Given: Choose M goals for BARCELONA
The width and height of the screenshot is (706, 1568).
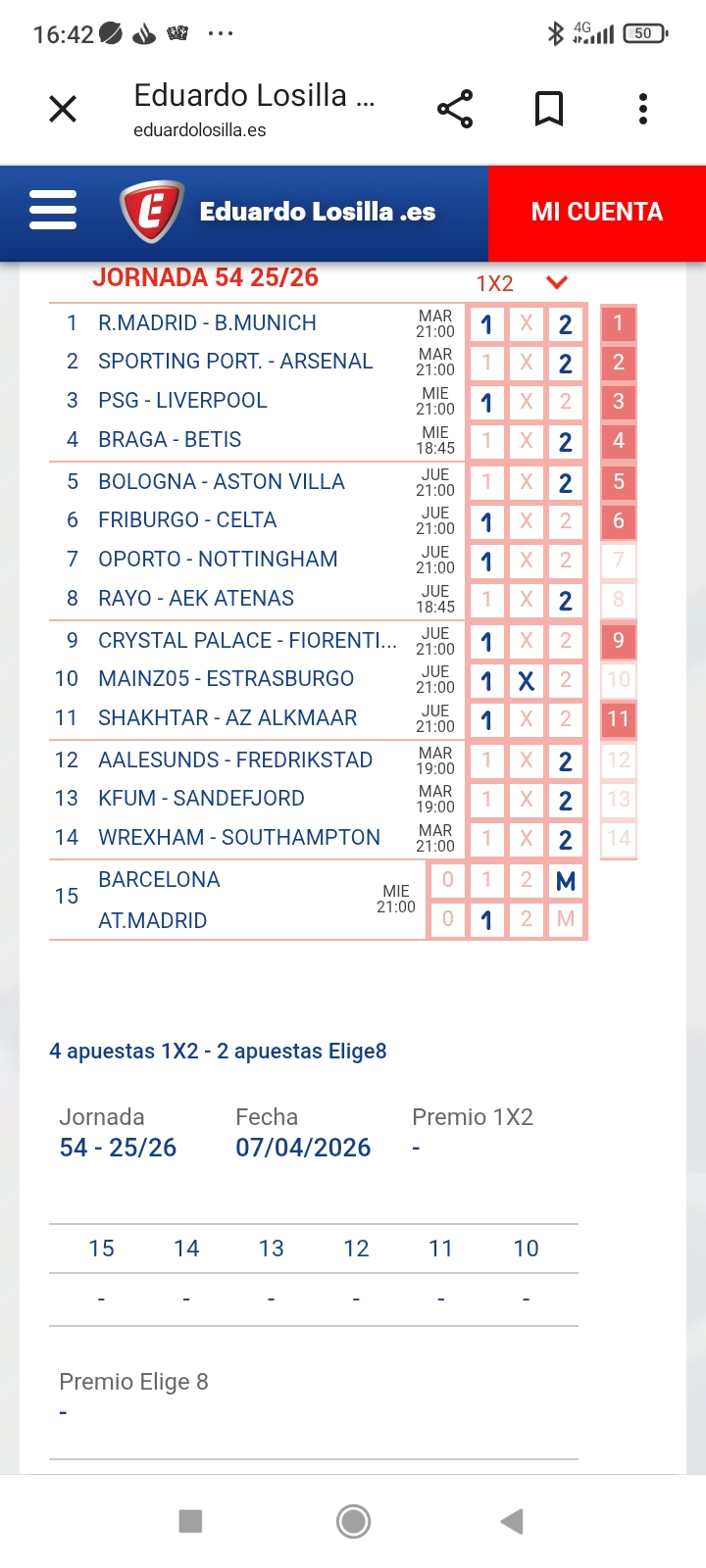Looking at the screenshot, I should tap(565, 880).
